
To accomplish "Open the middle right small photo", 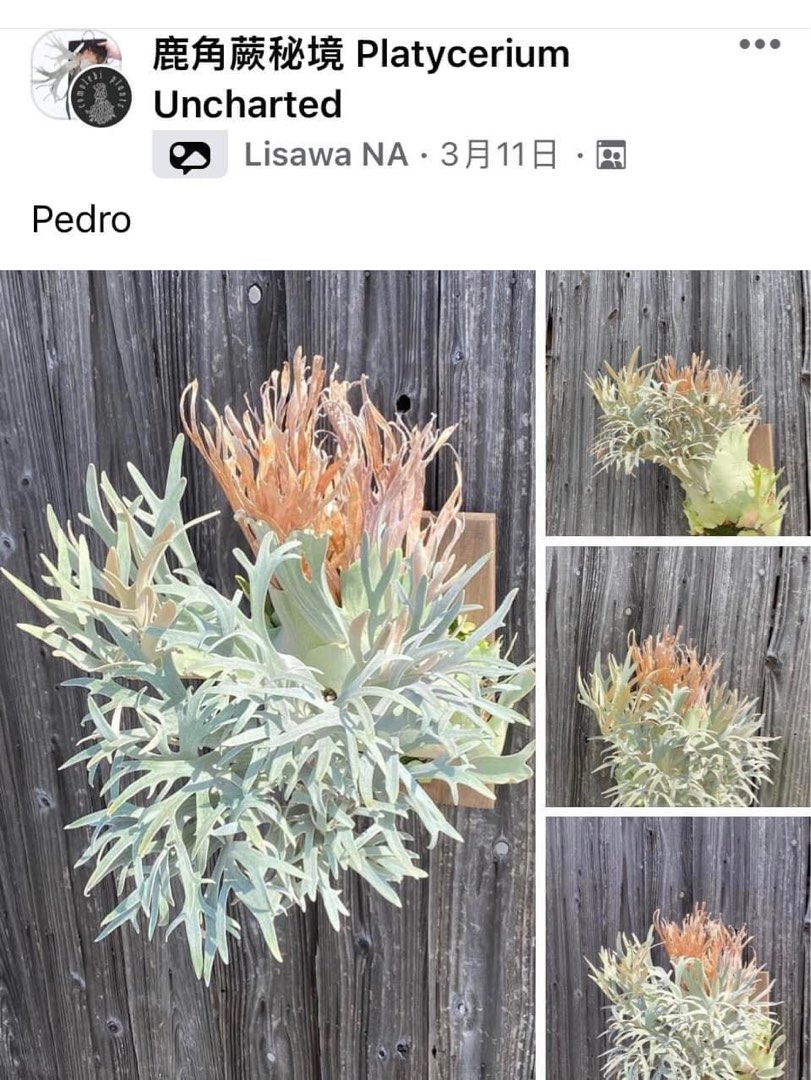I will [x=678, y=675].
